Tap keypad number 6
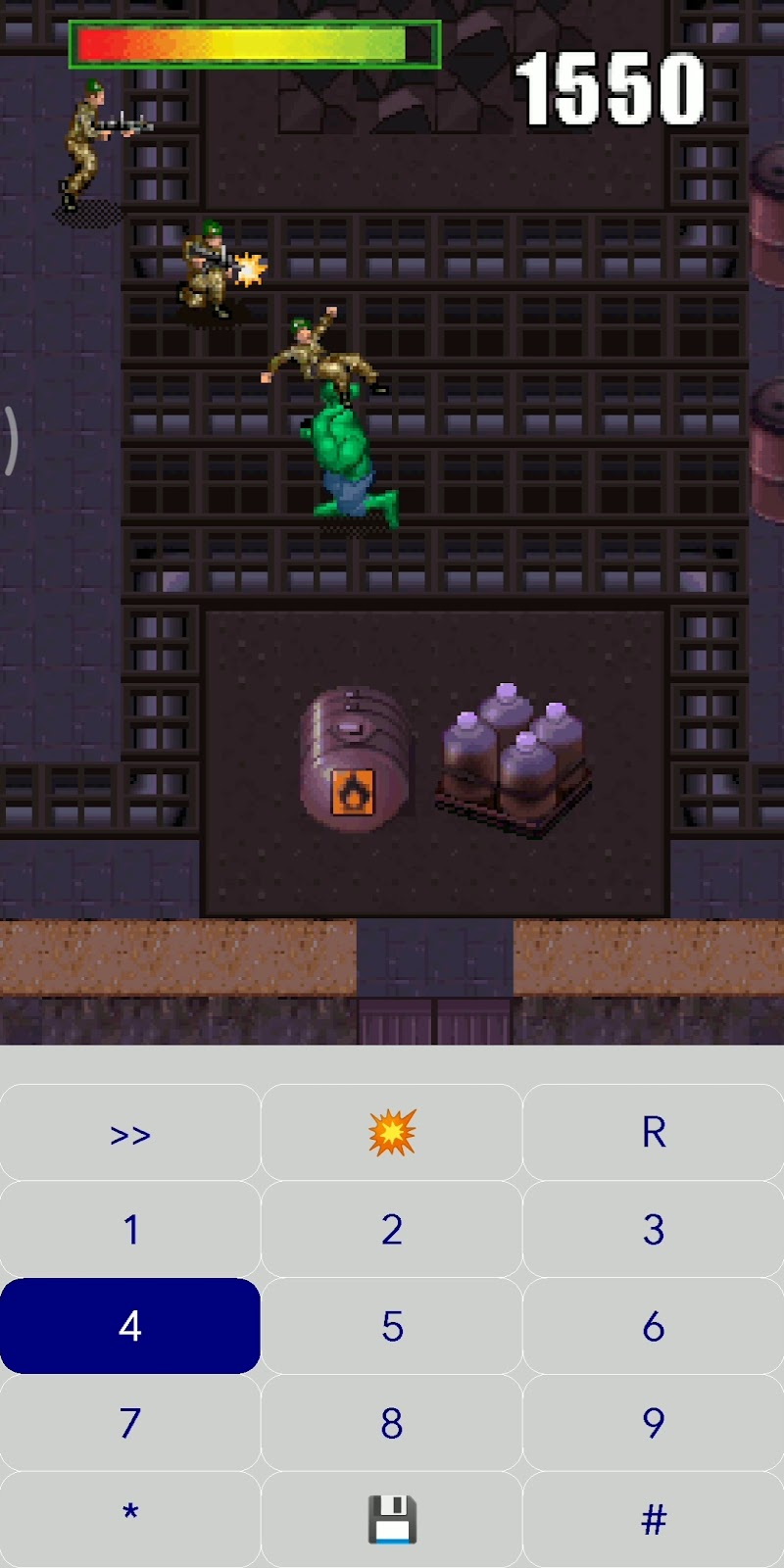The width and height of the screenshot is (784, 1568). tap(654, 1326)
